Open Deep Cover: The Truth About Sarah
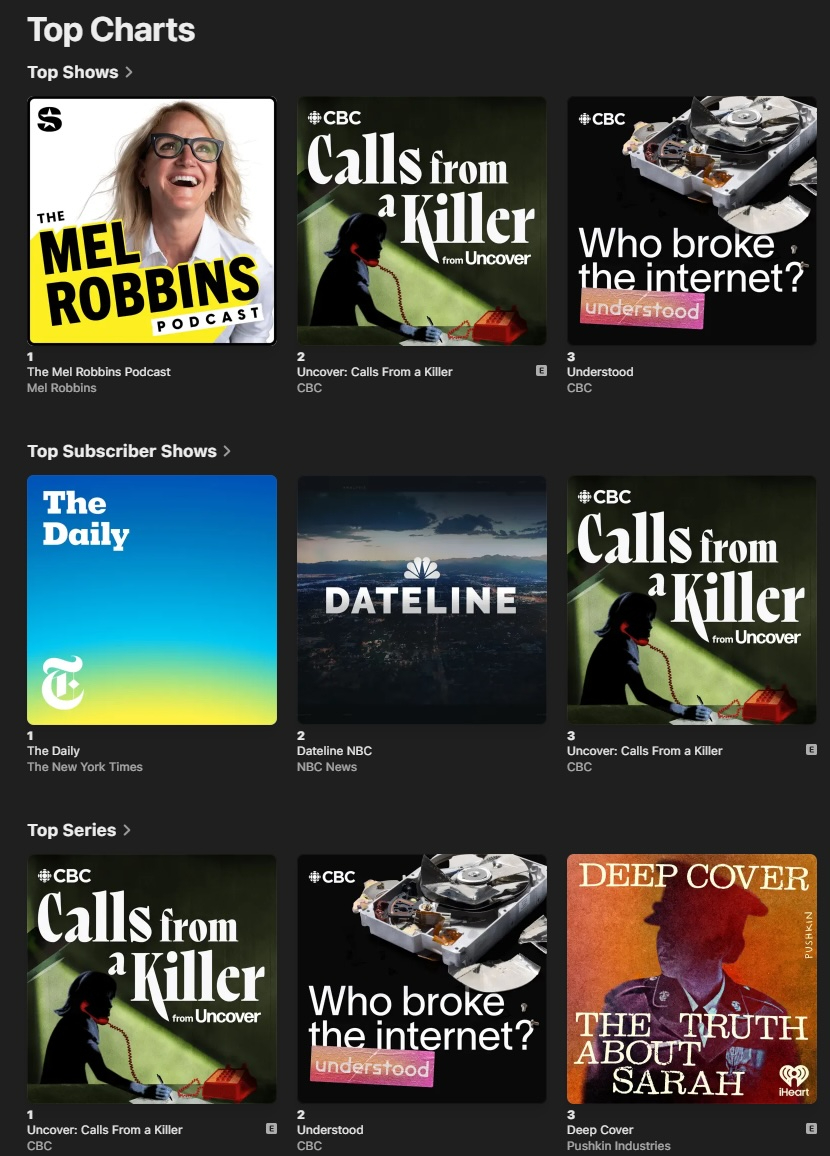The image size is (830, 1156). tap(691, 979)
